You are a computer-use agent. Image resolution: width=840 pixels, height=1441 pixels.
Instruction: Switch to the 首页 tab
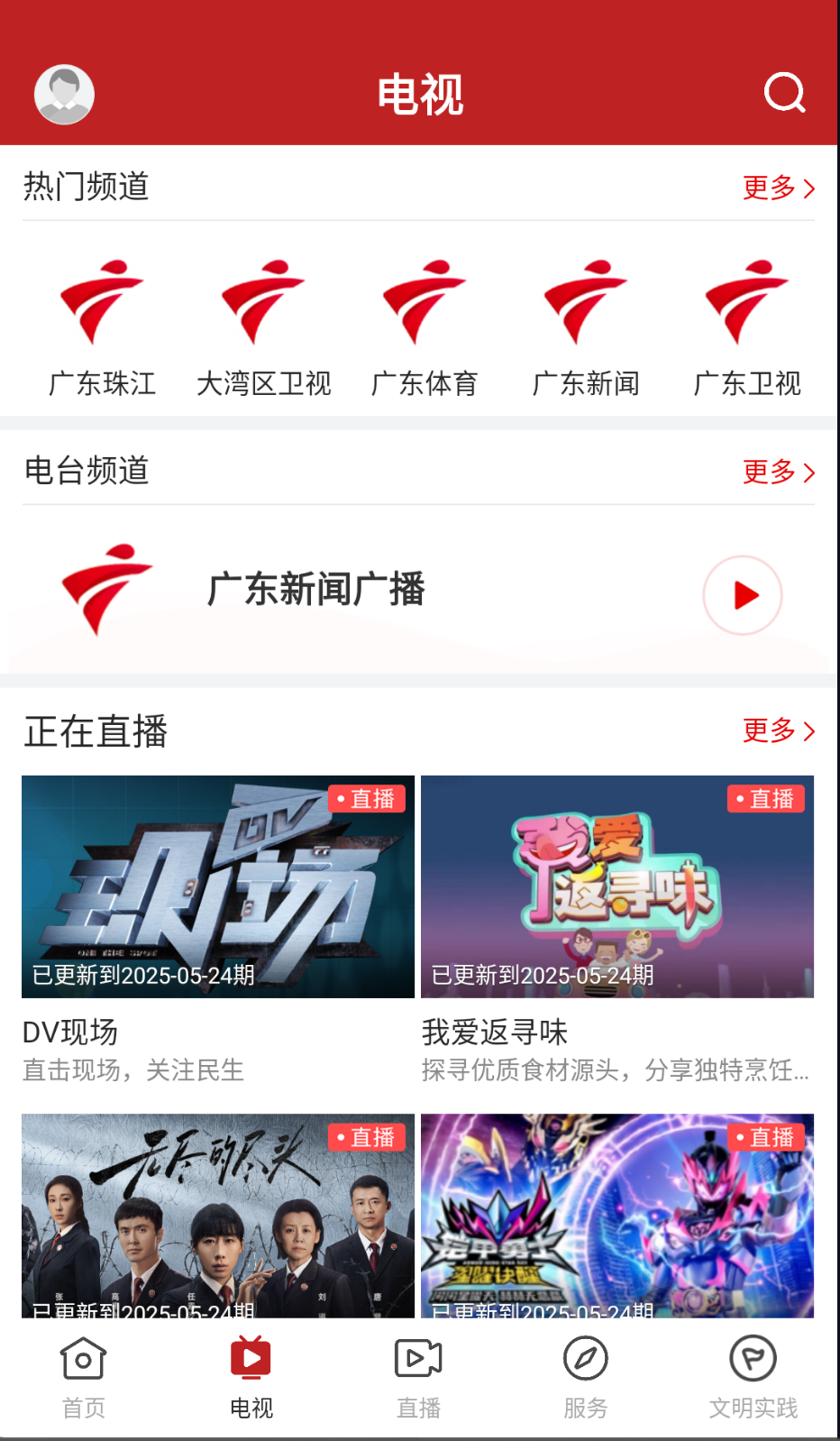pos(82,1375)
